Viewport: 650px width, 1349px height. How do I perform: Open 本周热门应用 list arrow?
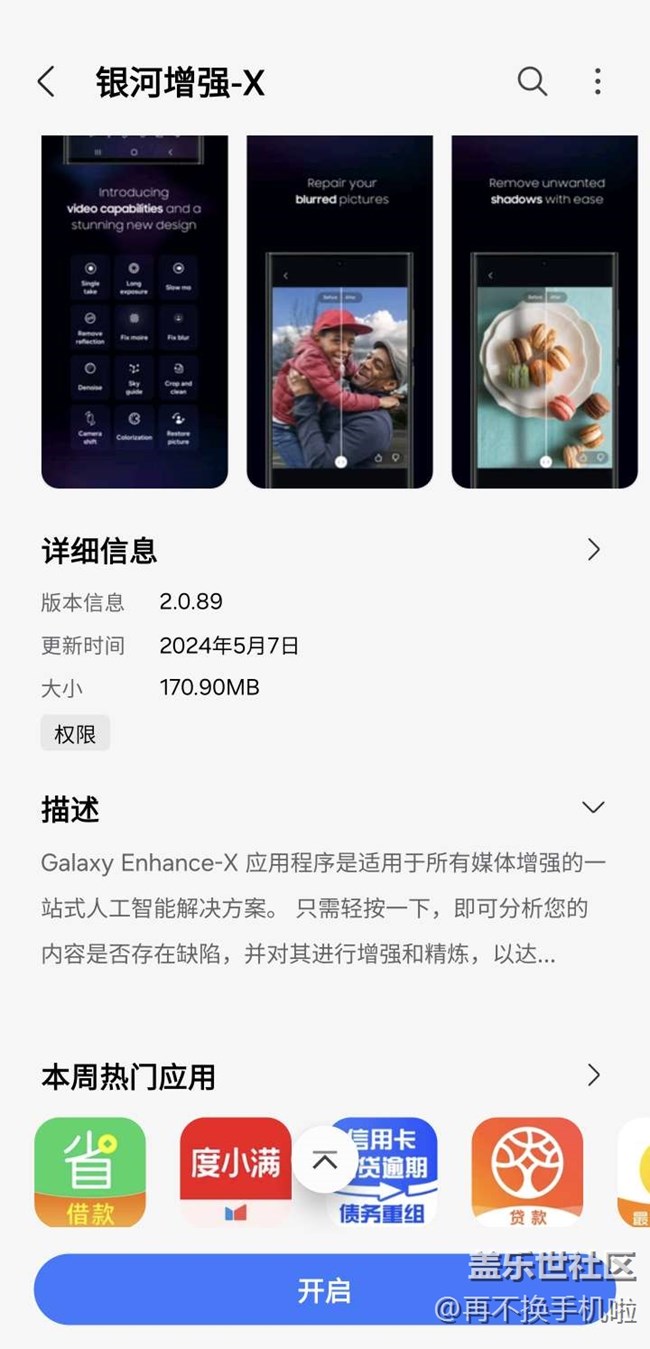click(594, 1075)
